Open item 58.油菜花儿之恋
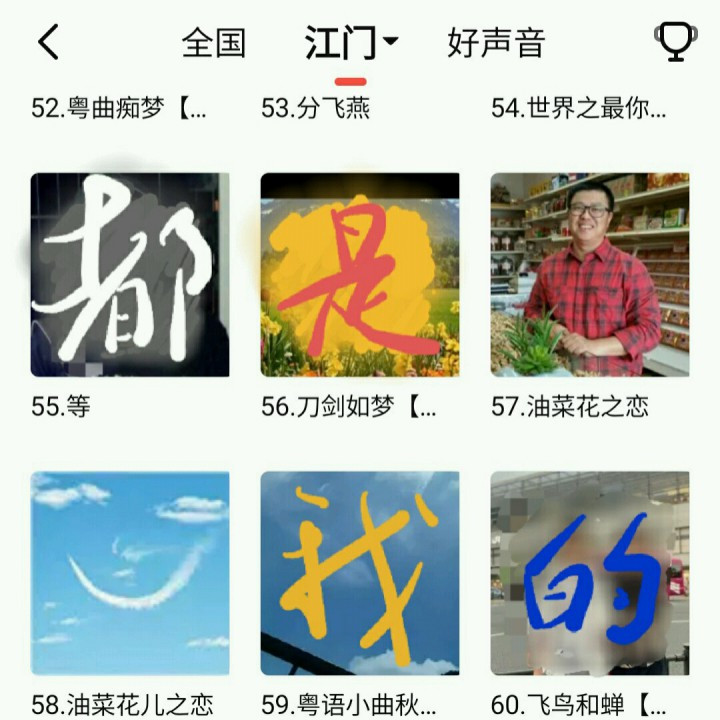This screenshot has height=720, width=720. point(130,574)
